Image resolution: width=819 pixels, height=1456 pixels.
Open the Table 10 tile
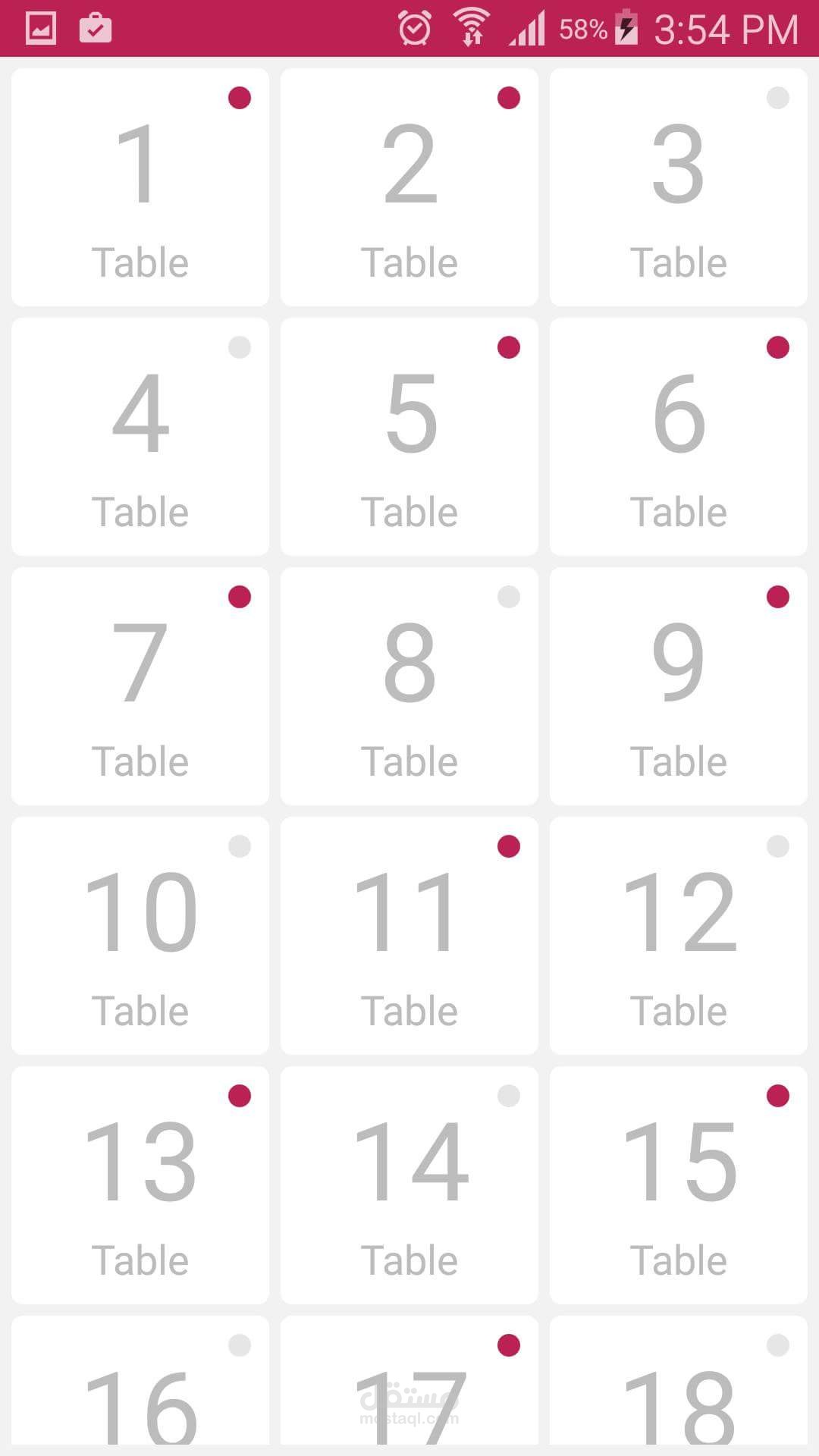[x=140, y=936]
